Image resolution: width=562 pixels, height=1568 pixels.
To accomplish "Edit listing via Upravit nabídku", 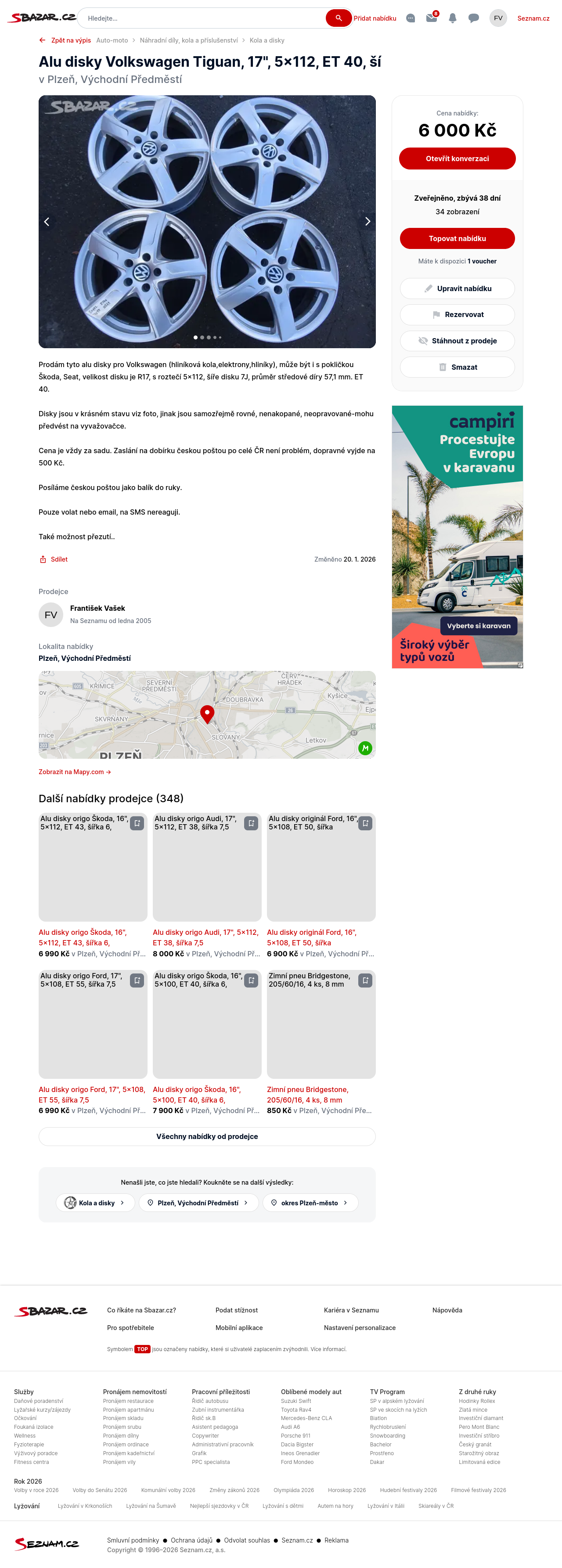I will tap(457, 288).
